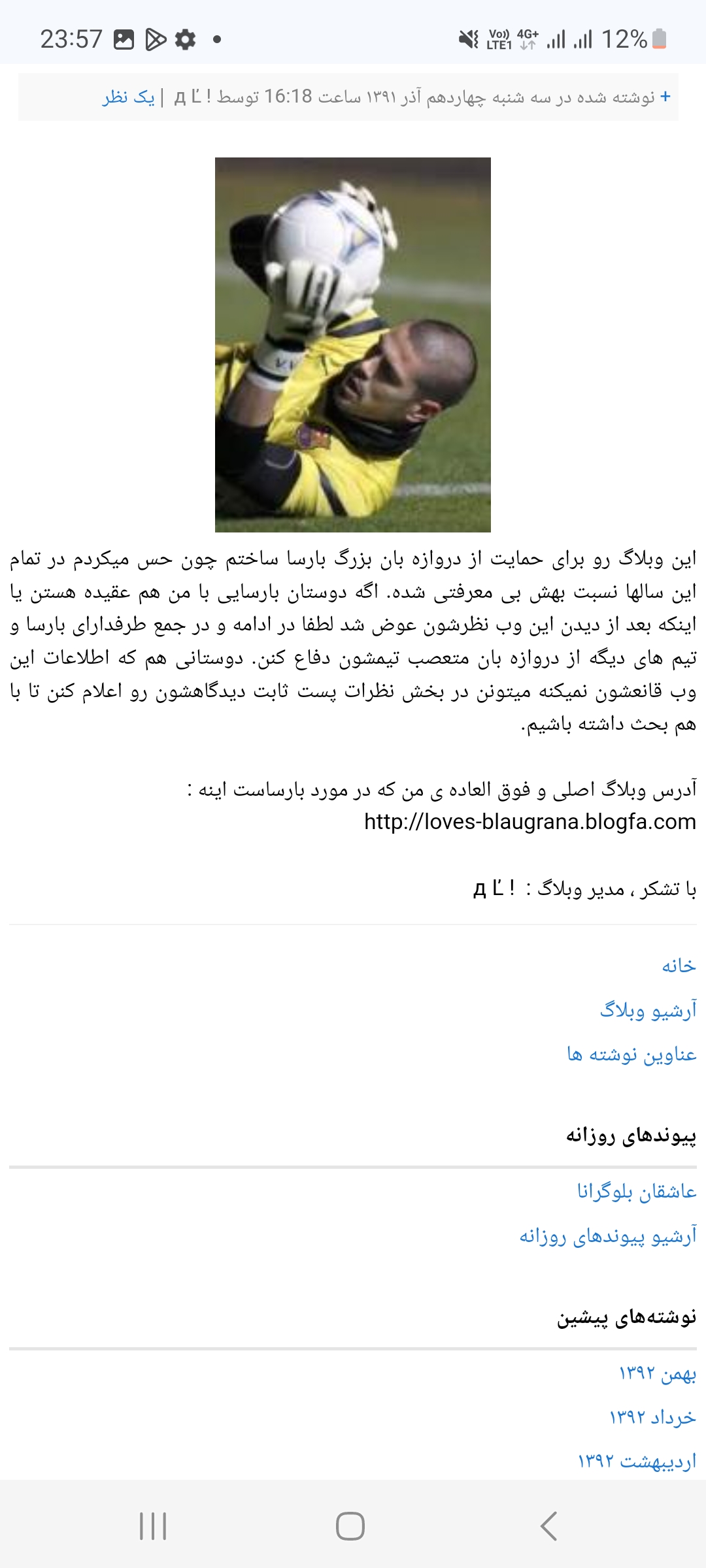Open آرشیو وبلاگ archive link
Viewport: 706px width, 1568px height.
pos(648,1010)
